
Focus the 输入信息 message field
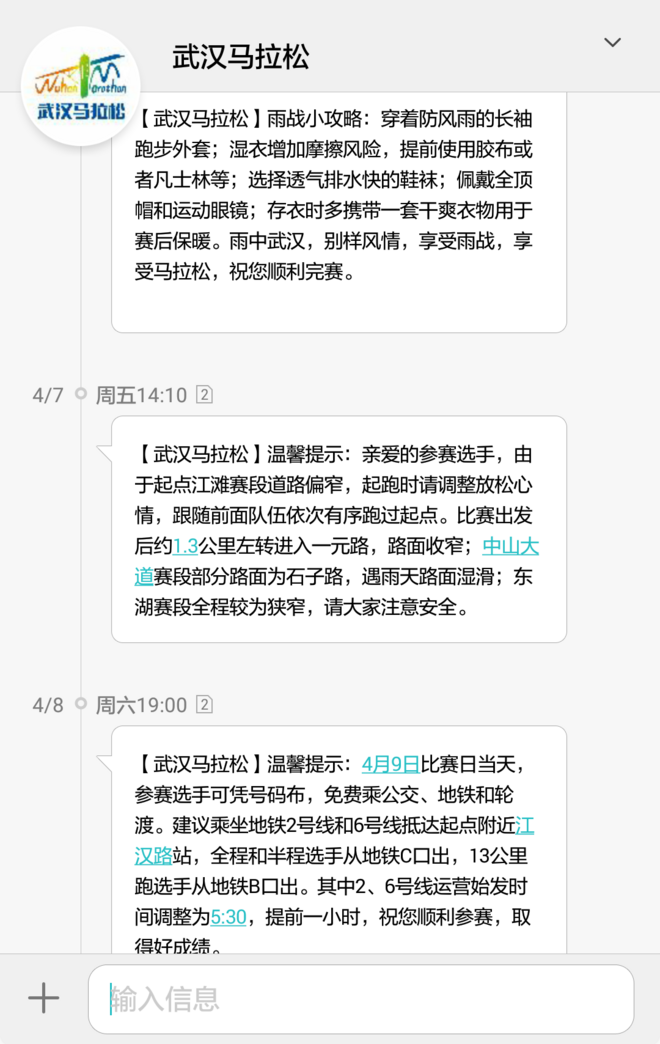[x=360, y=998]
